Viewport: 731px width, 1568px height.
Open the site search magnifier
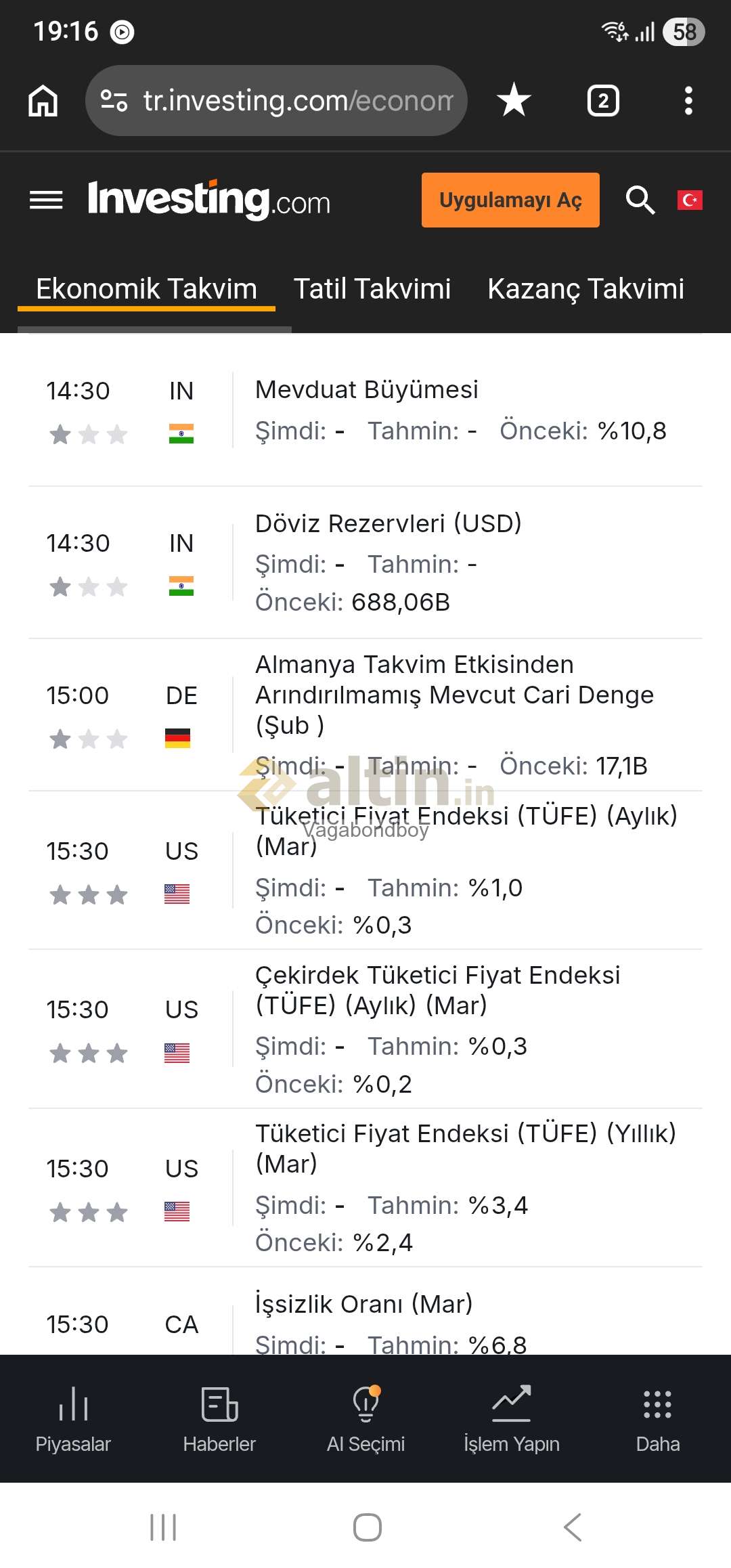640,200
